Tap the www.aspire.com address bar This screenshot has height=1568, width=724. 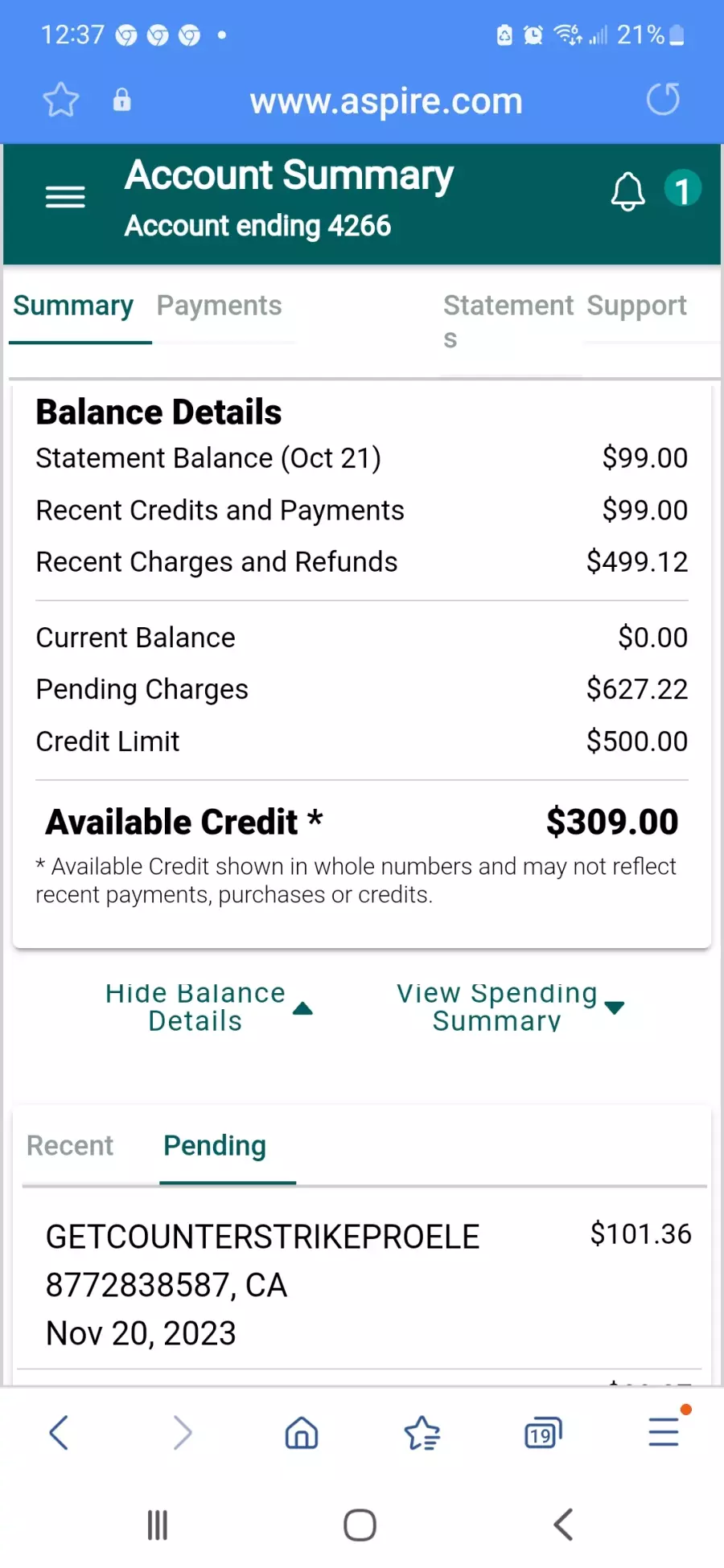[386, 101]
